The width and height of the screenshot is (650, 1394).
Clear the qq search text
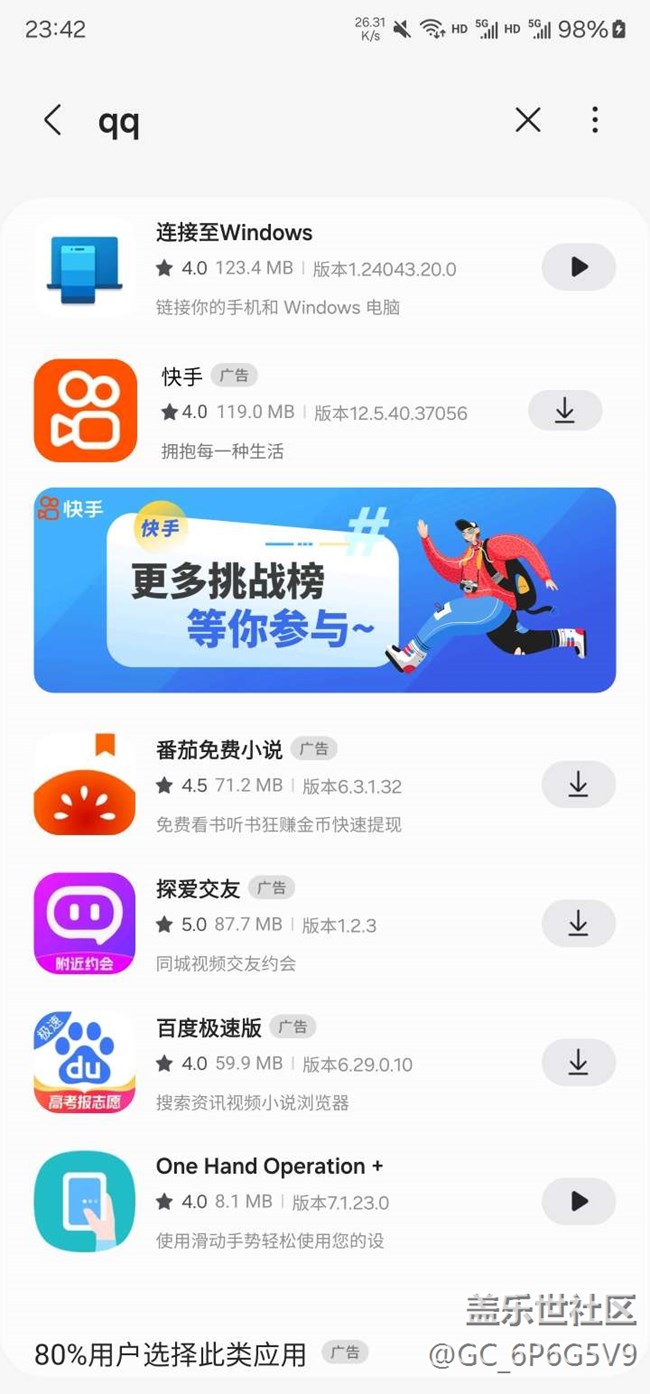[x=527, y=121]
